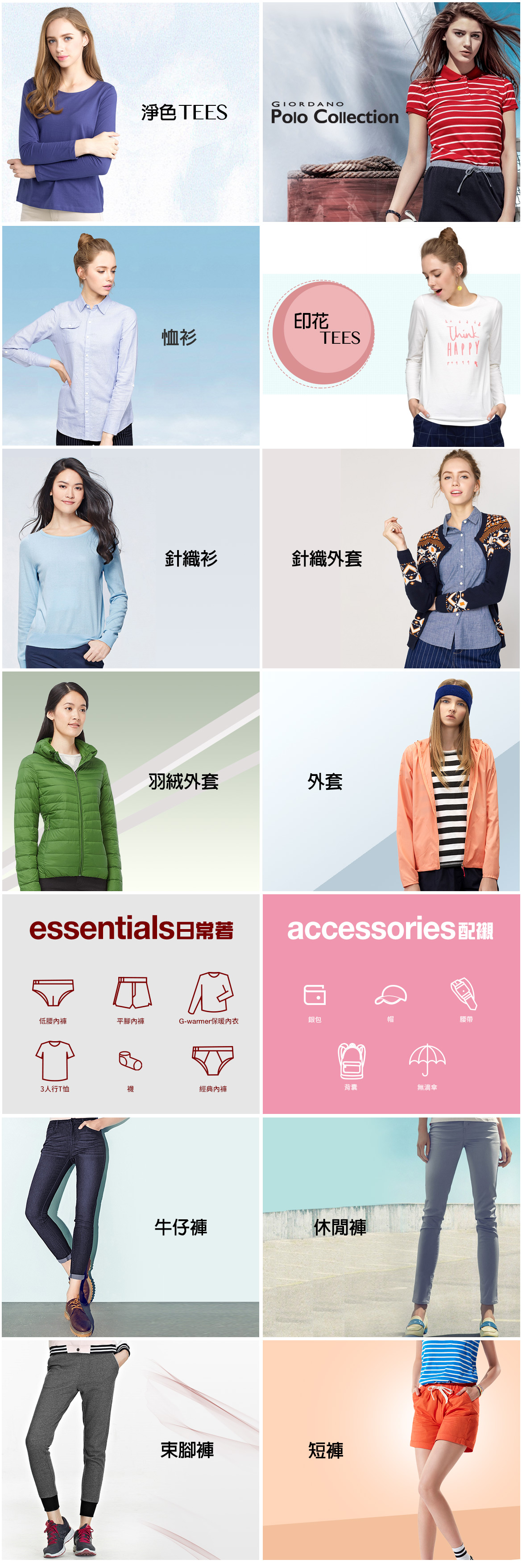Open the 外套 jackets category
Image resolution: width=522 pixels, height=1568 pixels.
click(x=390, y=781)
